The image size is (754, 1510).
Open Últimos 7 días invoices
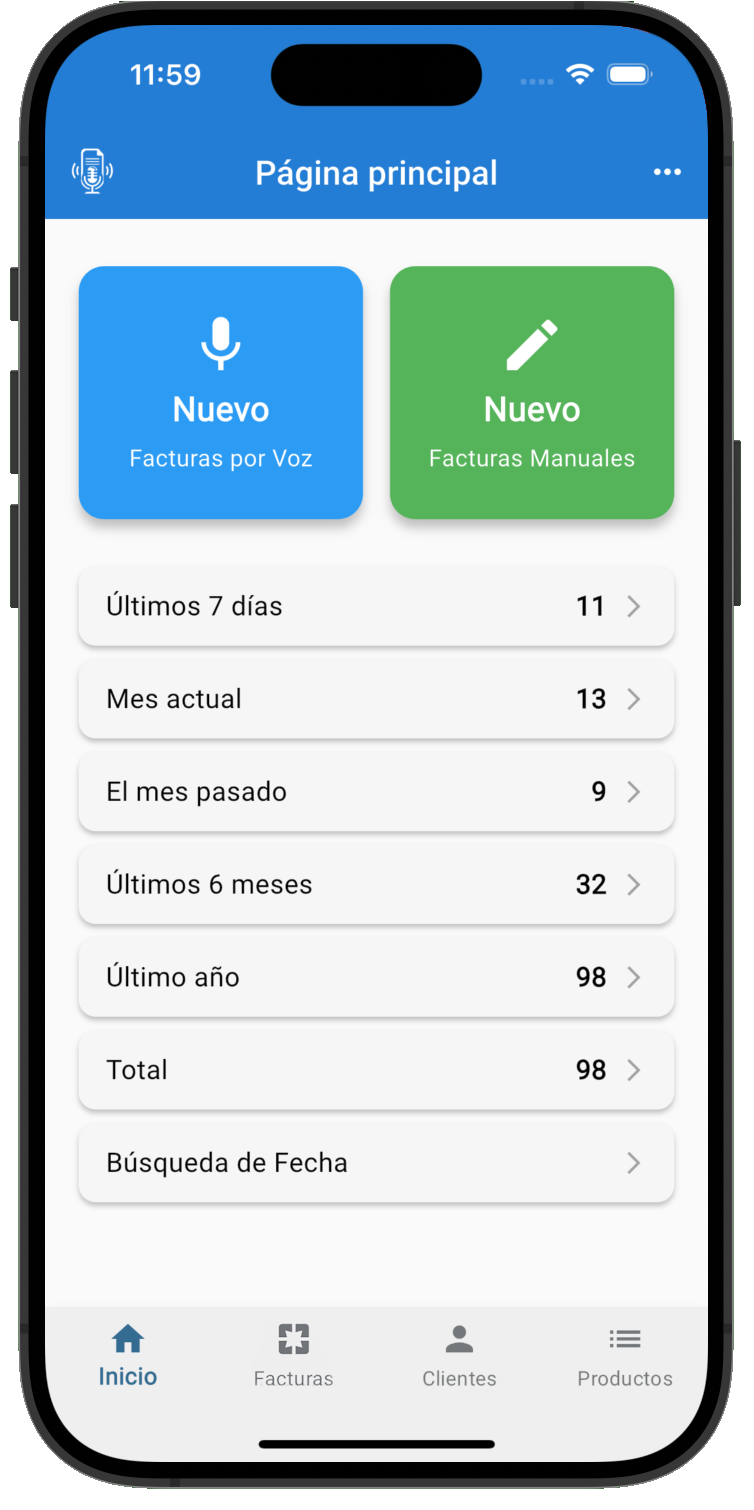click(376, 606)
